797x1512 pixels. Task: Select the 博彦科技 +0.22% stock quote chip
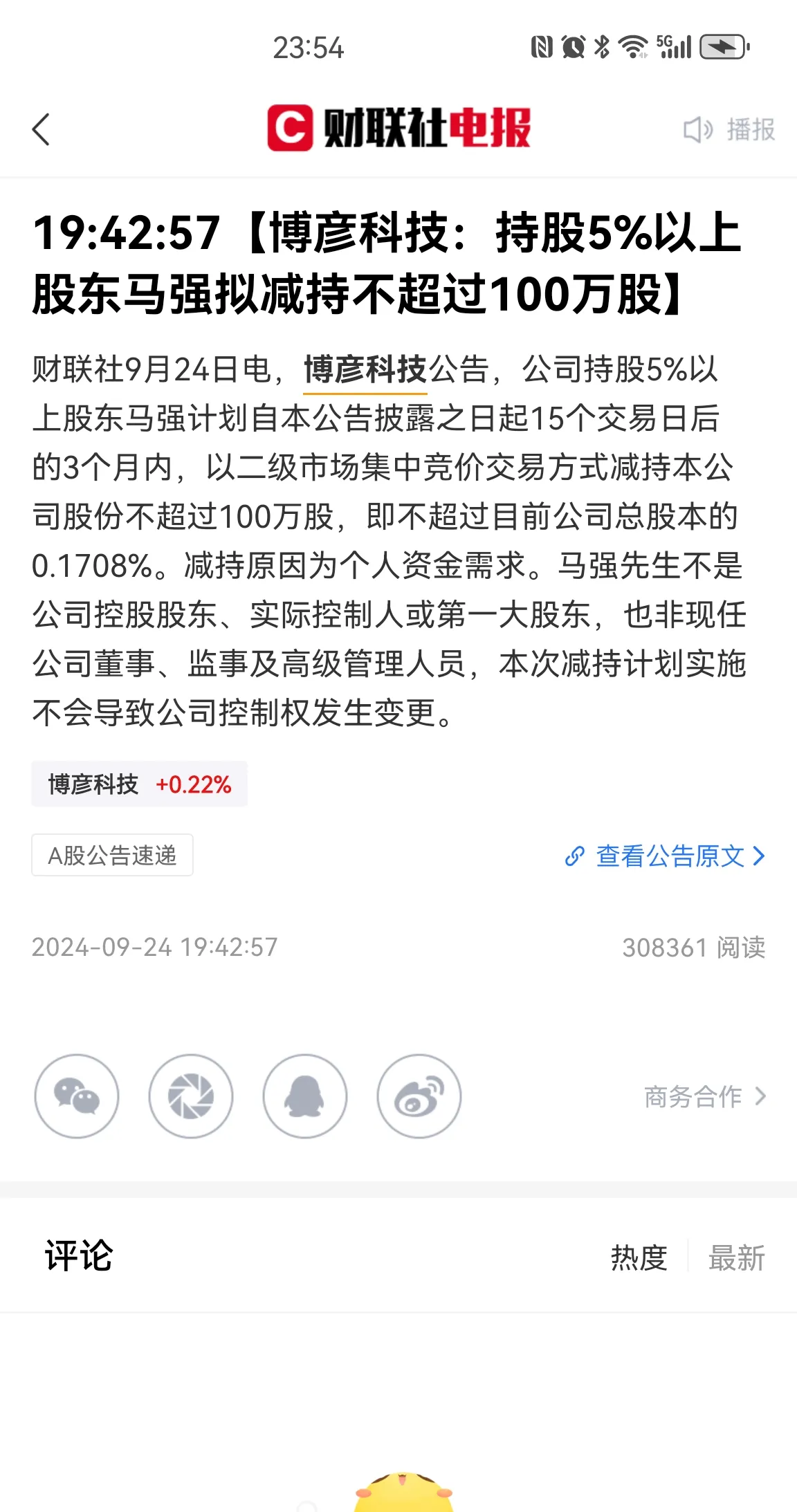139,784
